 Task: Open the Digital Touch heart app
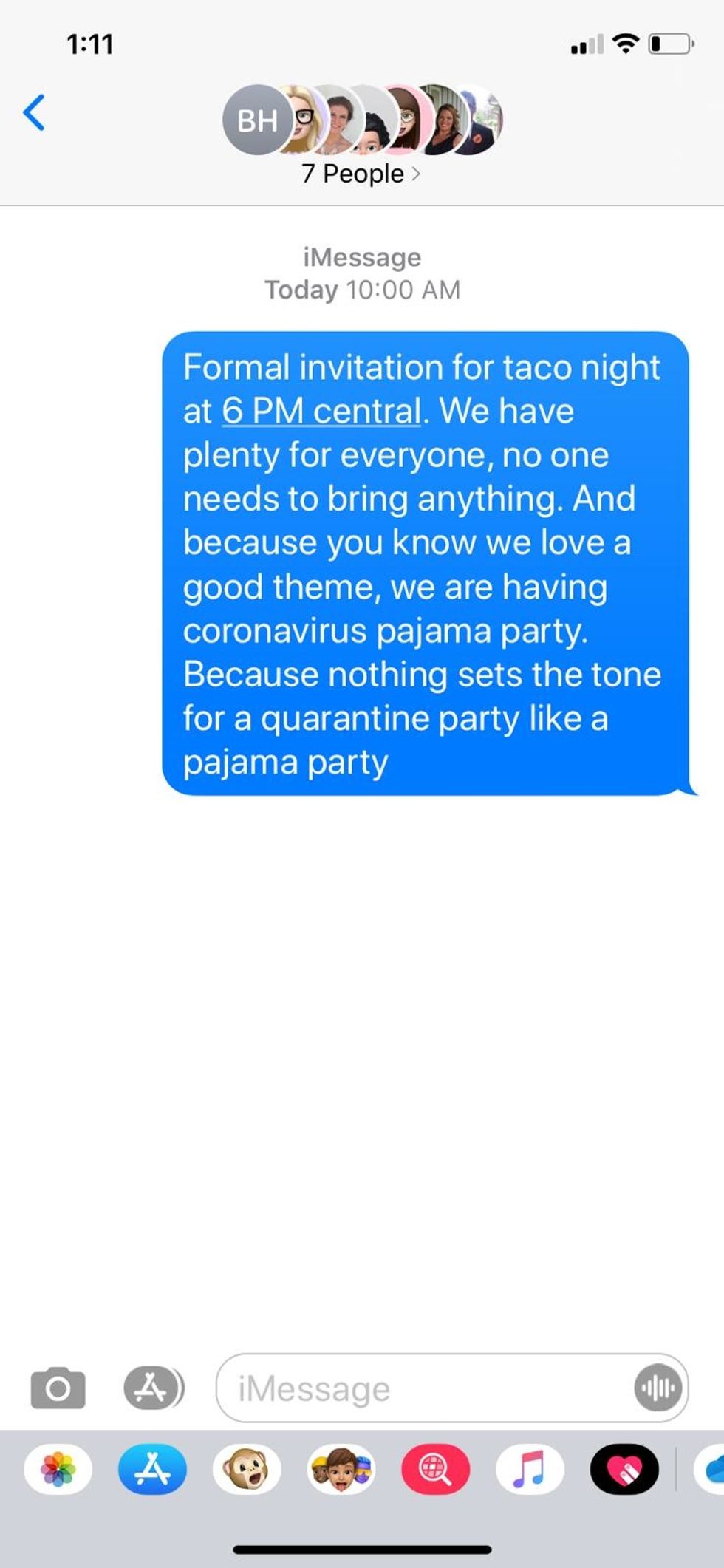624,1470
